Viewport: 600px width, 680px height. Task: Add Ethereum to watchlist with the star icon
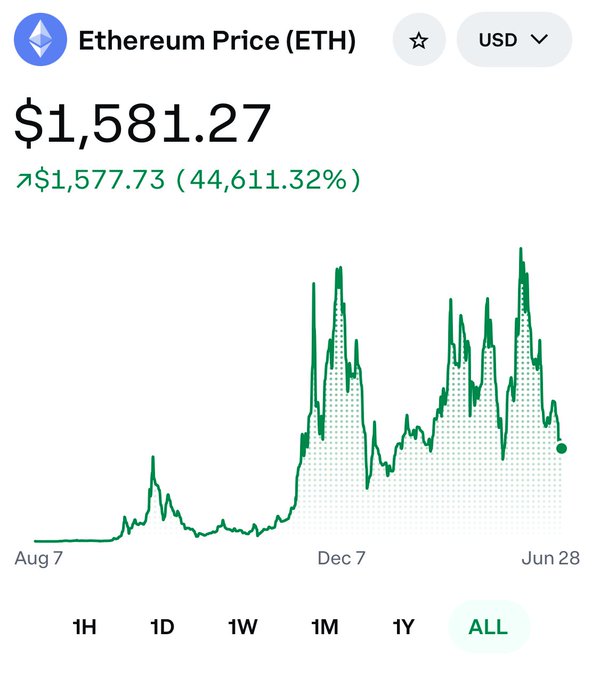coord(419,40)
